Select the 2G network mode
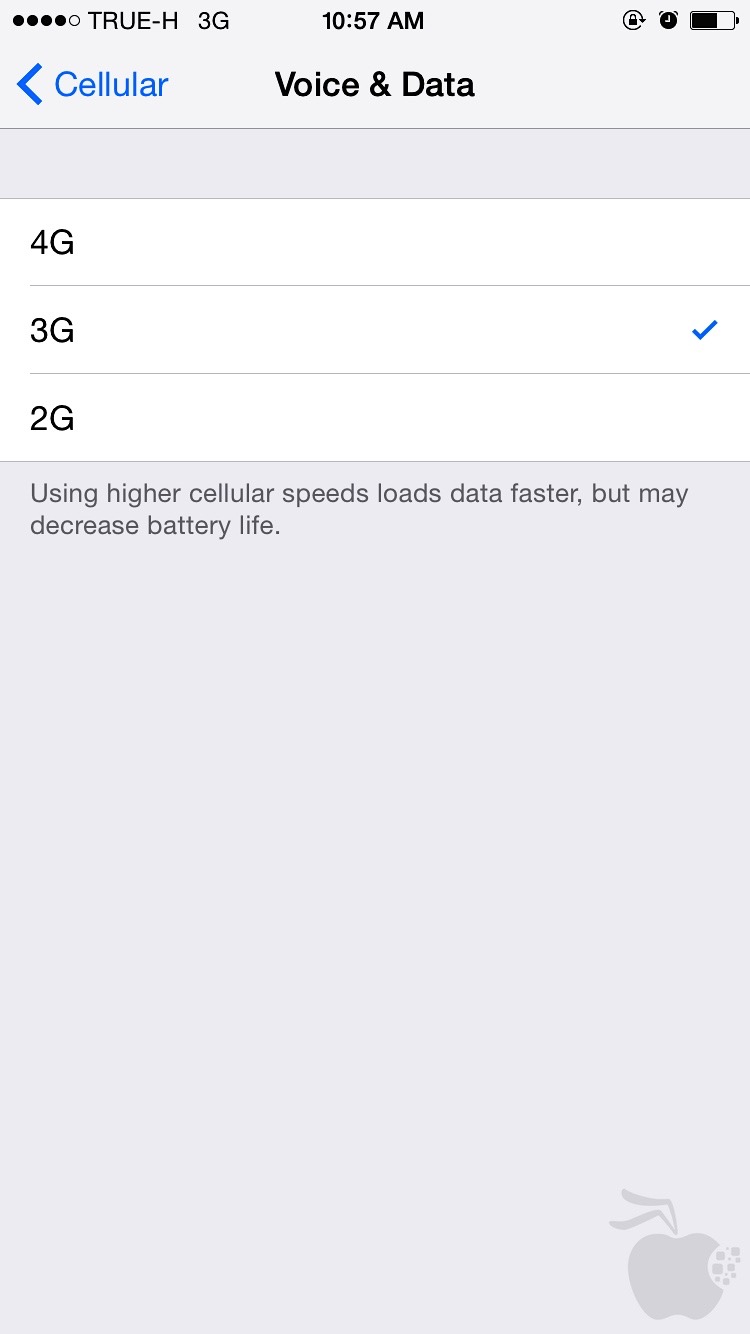The image size is (750, 1334). [x=375, y=418]
